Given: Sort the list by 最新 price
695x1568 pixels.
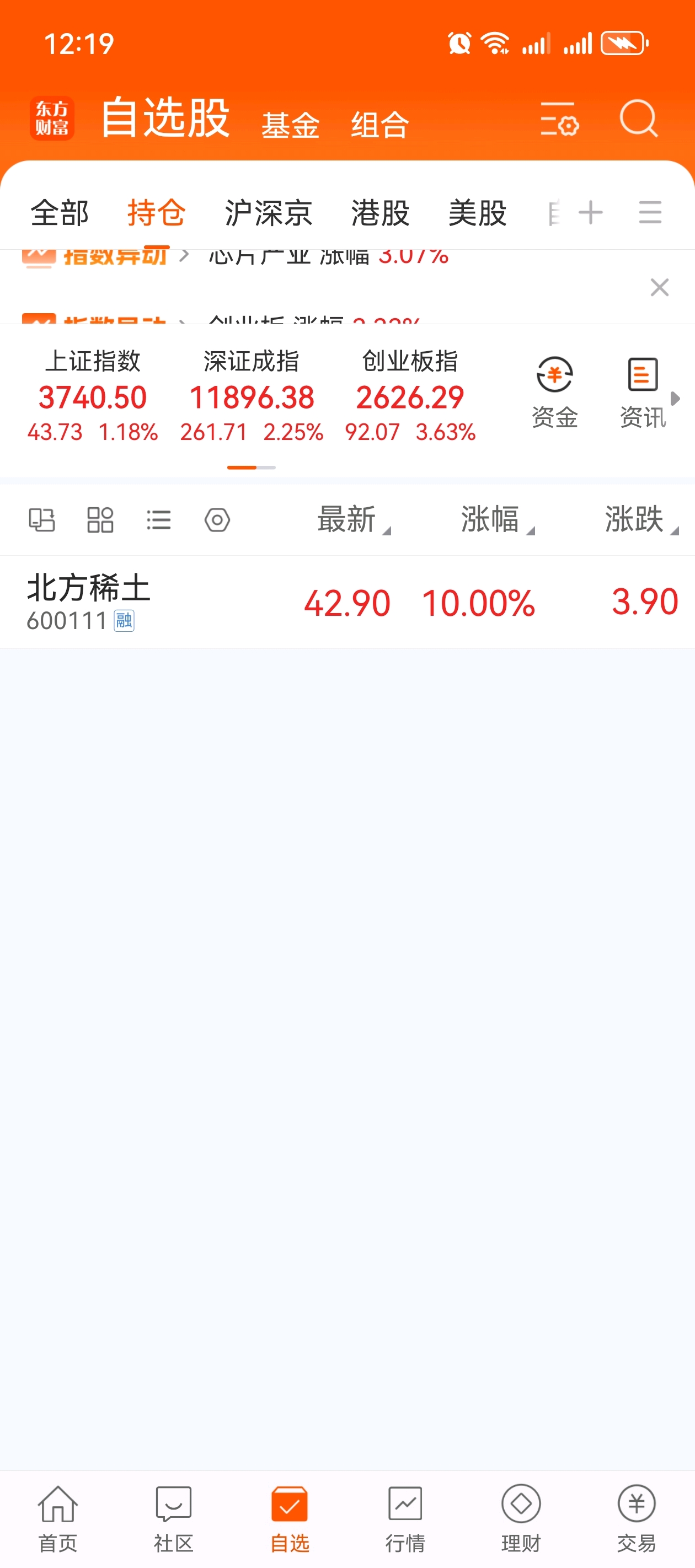Looking at the screenshot, I should tap(353, 520).
